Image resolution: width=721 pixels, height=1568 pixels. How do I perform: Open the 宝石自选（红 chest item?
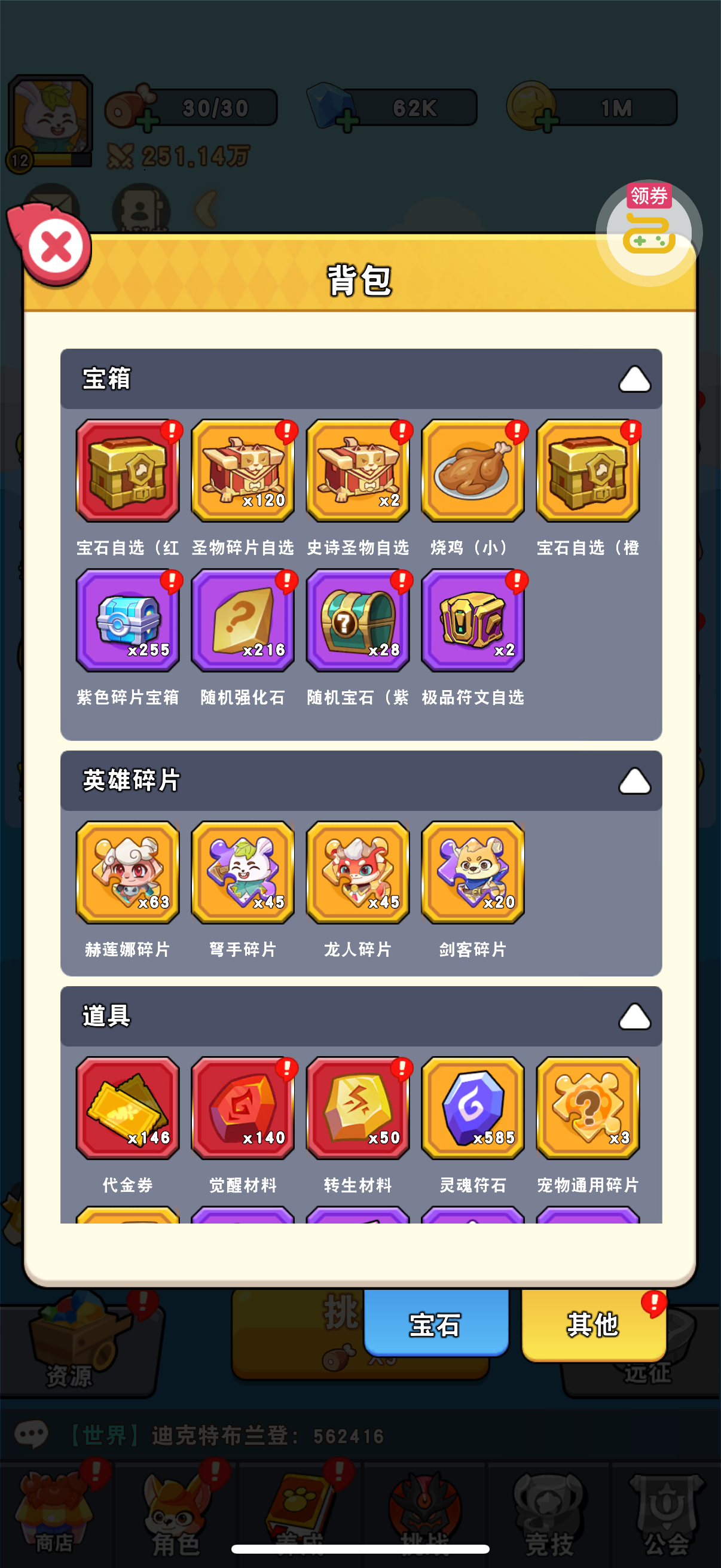[x=127, y=471]
